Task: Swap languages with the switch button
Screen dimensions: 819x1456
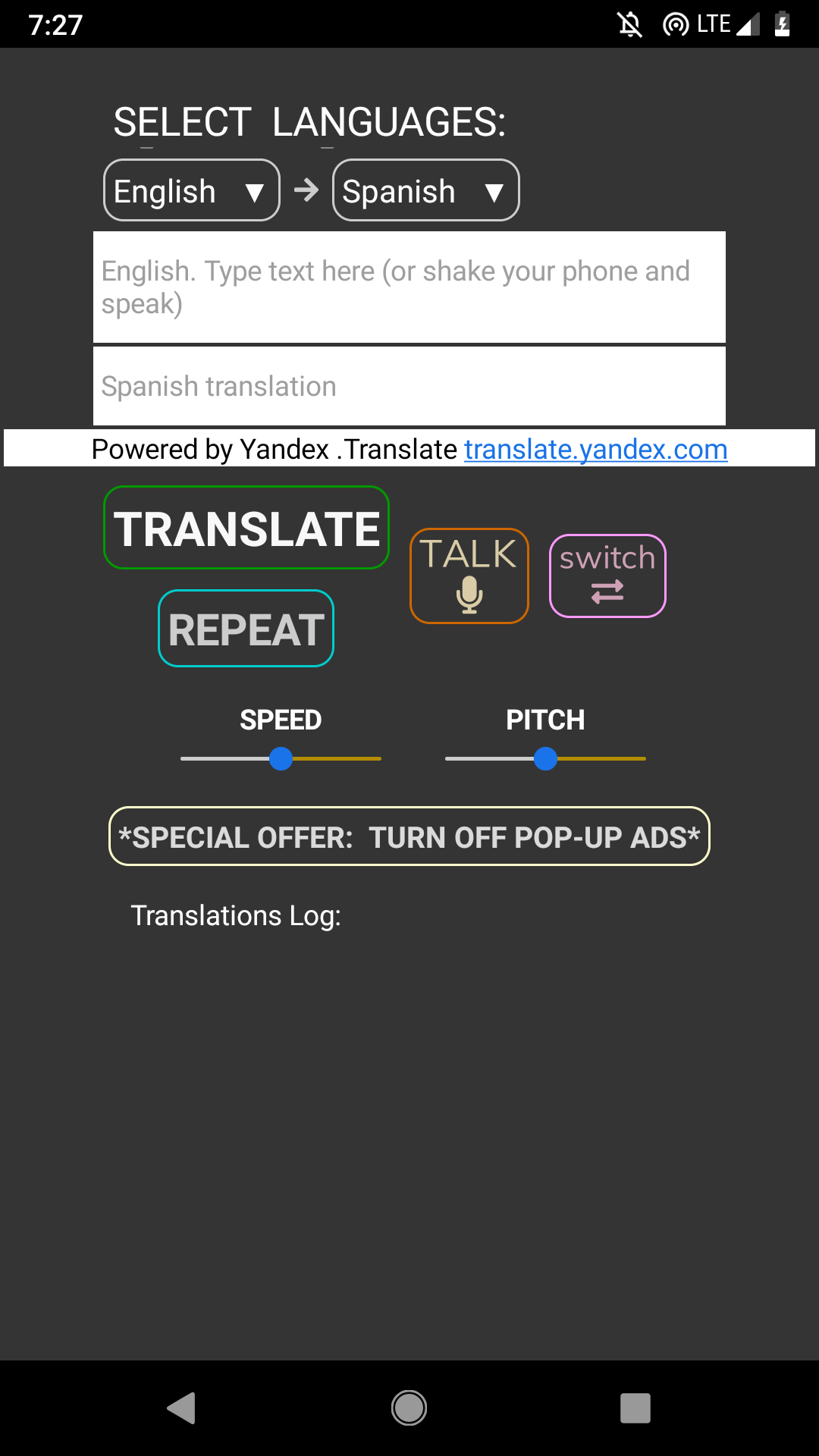Action: point(607,576)
